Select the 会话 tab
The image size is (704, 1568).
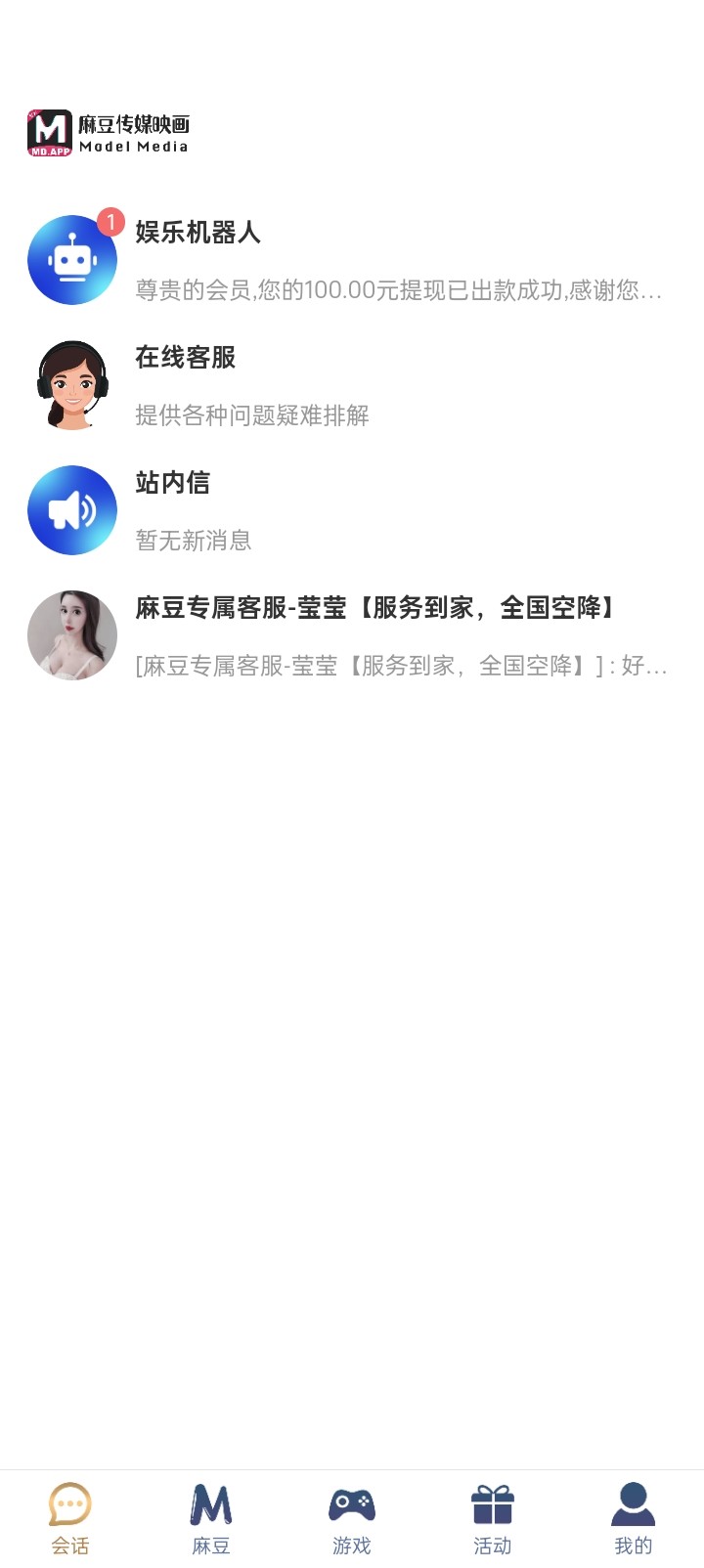click(x=70, y=1518)
